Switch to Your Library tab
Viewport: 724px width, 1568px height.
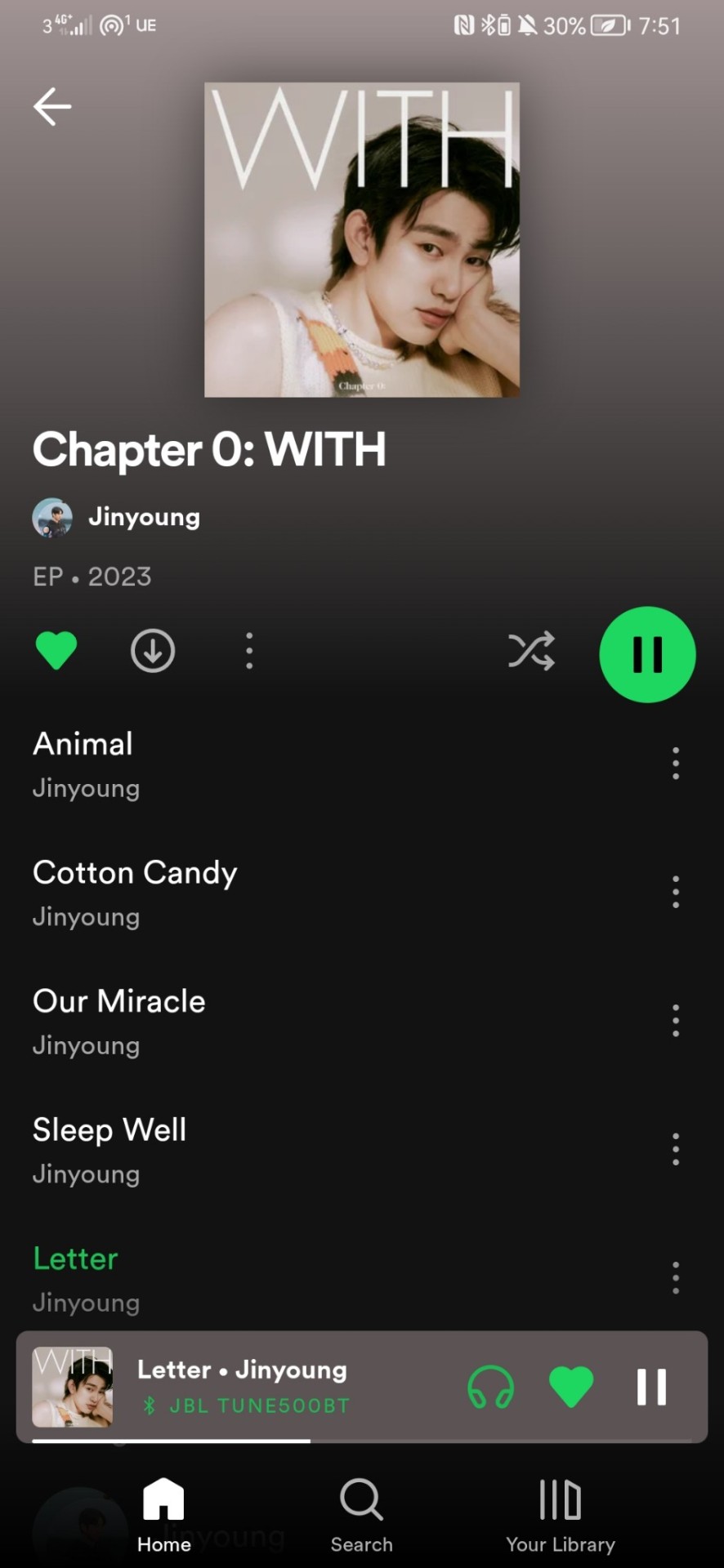tap(560, 1515)
